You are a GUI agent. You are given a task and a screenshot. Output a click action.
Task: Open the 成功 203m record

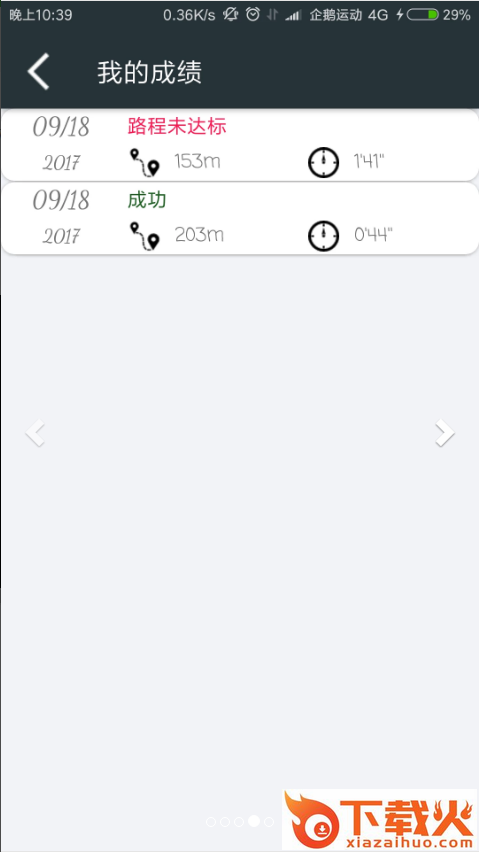coord(240,218)
